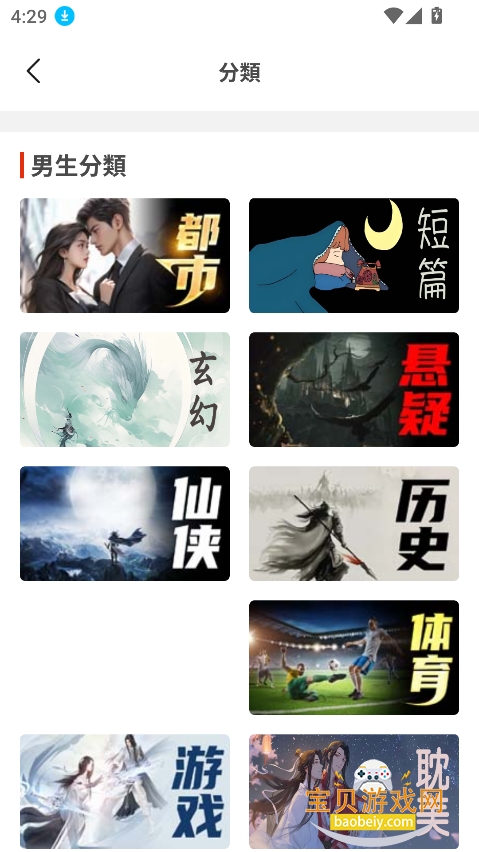This screenshot has width=479, height=852.
Task: Browse the 悬疑 category
Action: [x=354, y=390]
